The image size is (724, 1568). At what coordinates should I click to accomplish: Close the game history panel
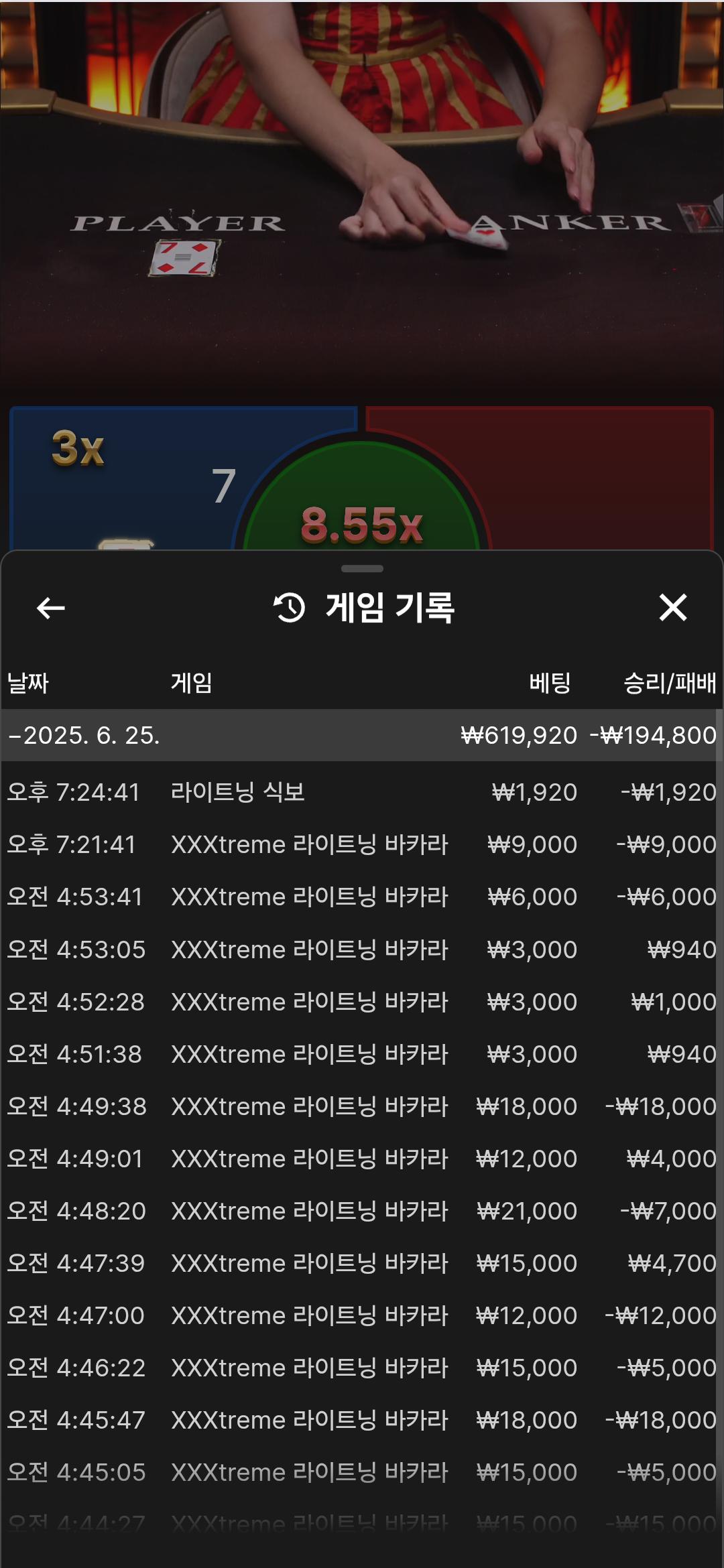tap(672, 608)
